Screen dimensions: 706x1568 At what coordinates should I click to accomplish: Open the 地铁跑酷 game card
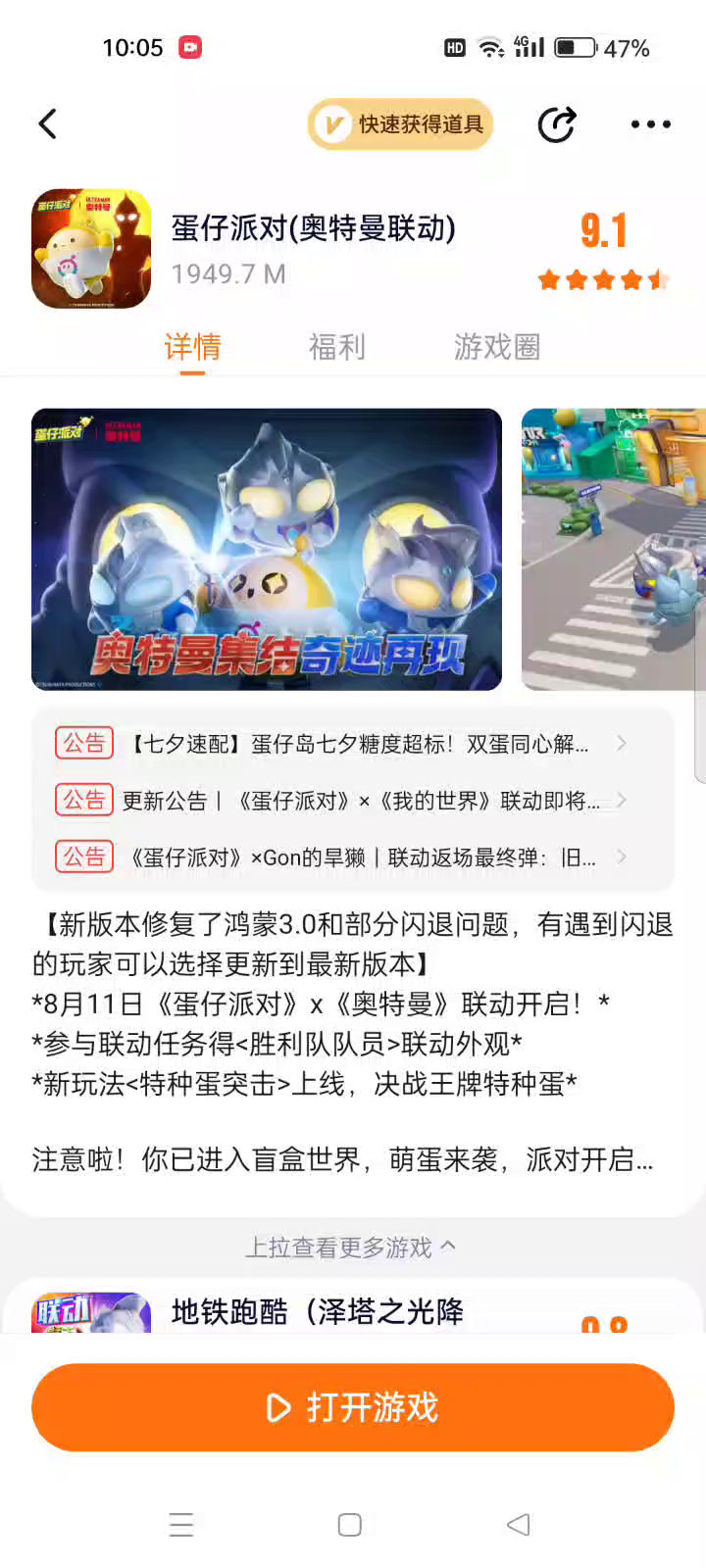[x=318, y=1310]
